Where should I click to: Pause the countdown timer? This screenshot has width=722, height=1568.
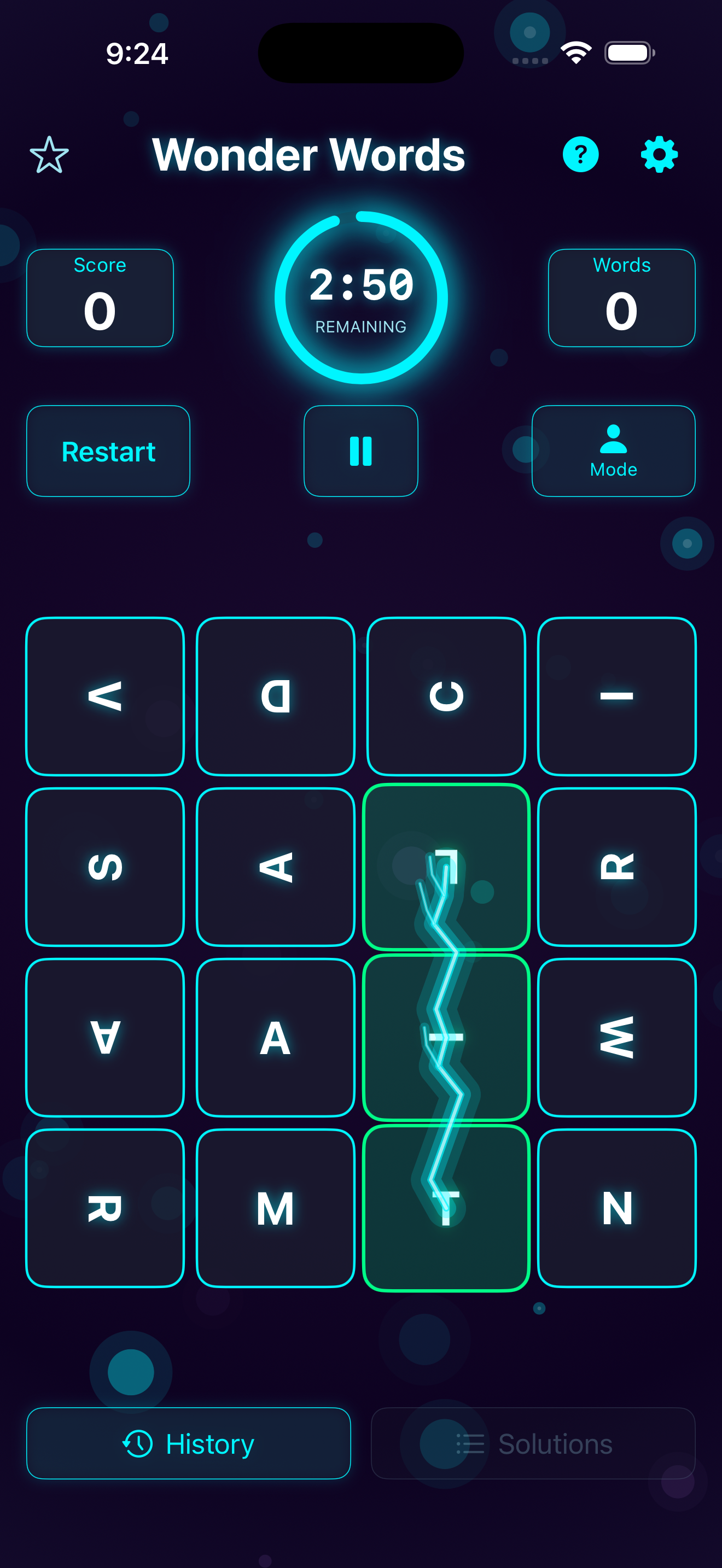click(360, 451)
